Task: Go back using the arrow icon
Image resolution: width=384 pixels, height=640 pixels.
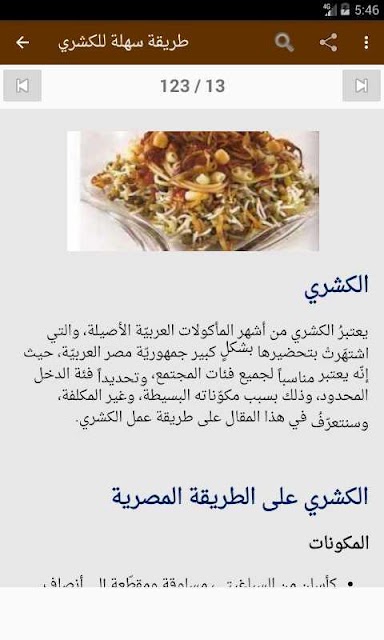Action: click(22, 42)
